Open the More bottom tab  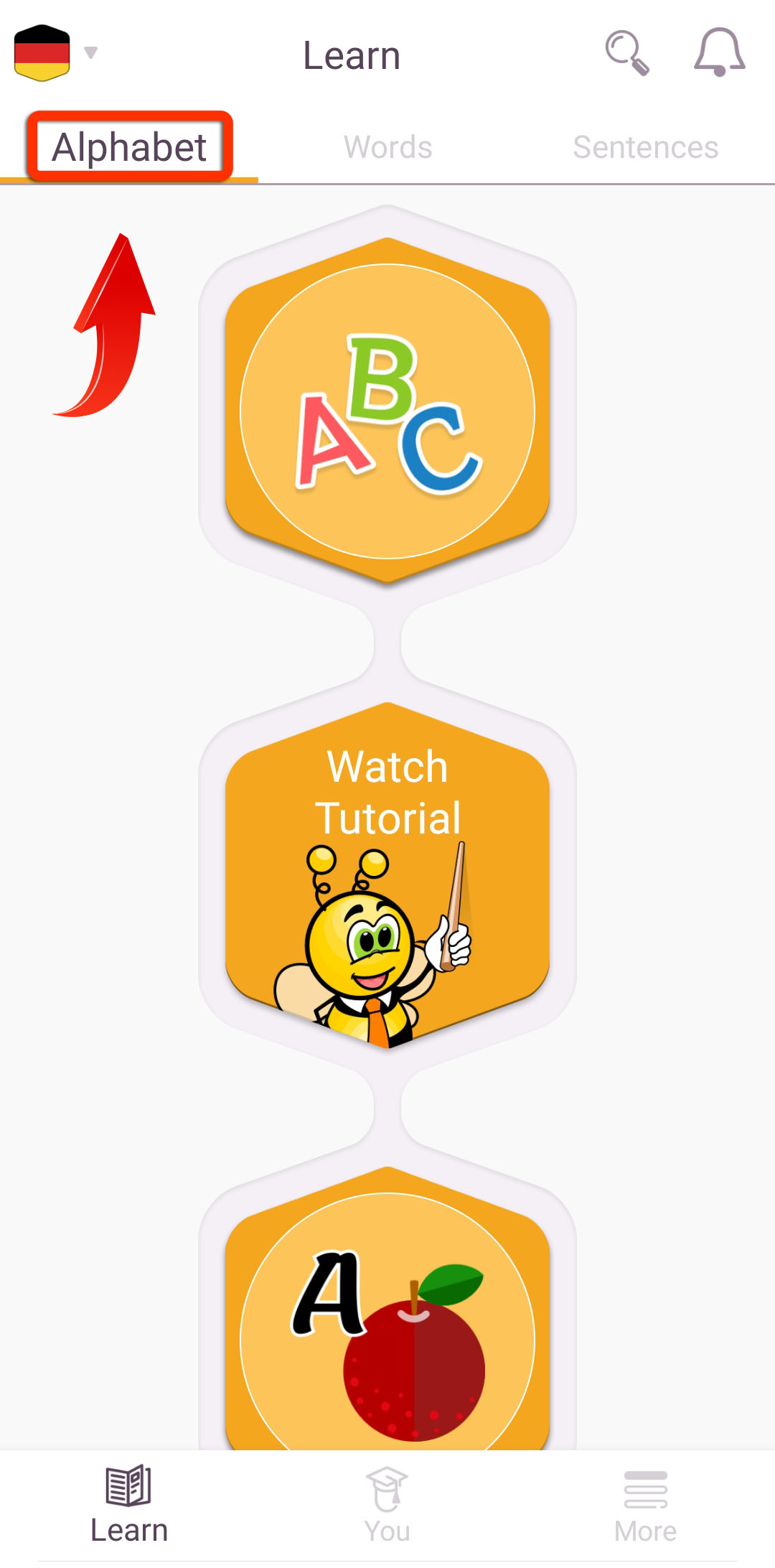(x=646, y=1505)
